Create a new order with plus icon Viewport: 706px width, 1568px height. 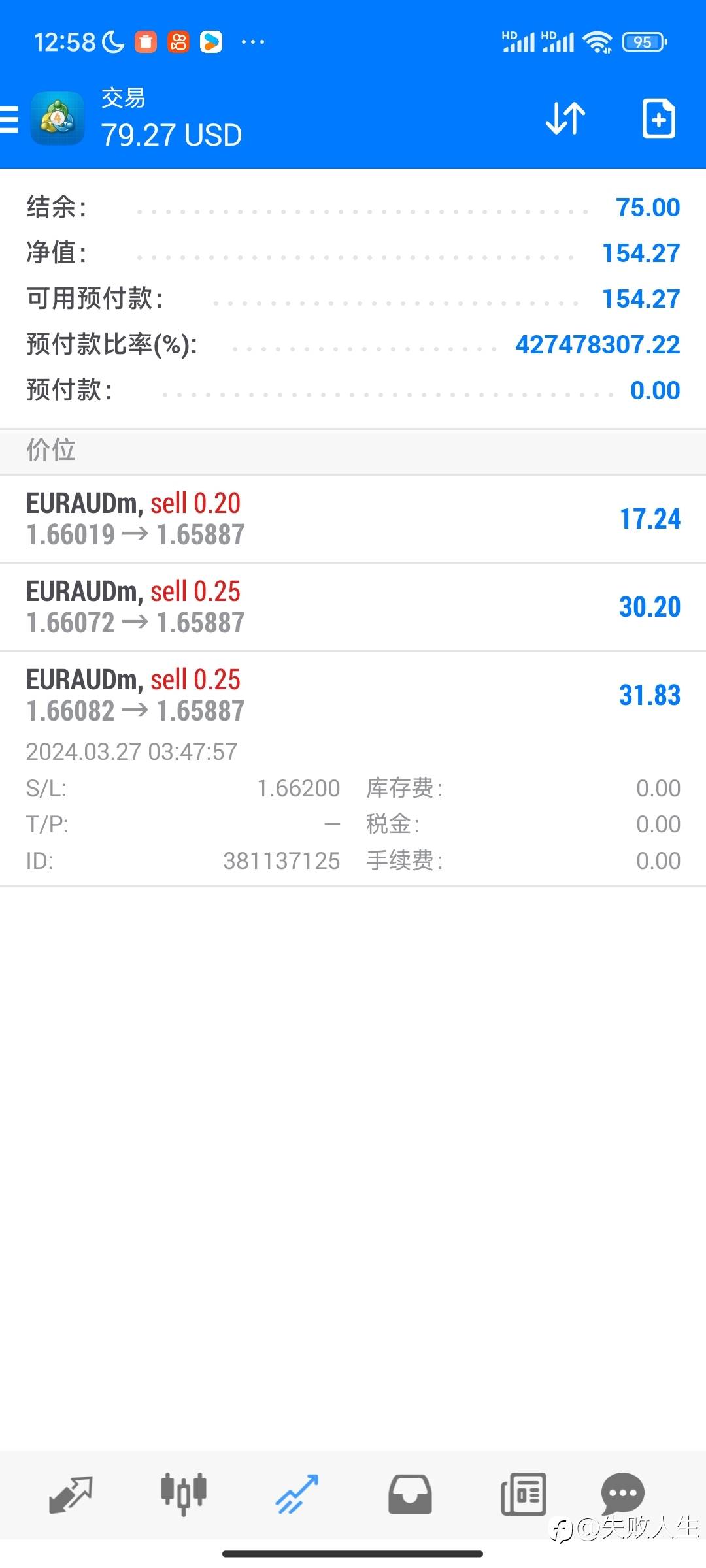[x=658, y=118]
